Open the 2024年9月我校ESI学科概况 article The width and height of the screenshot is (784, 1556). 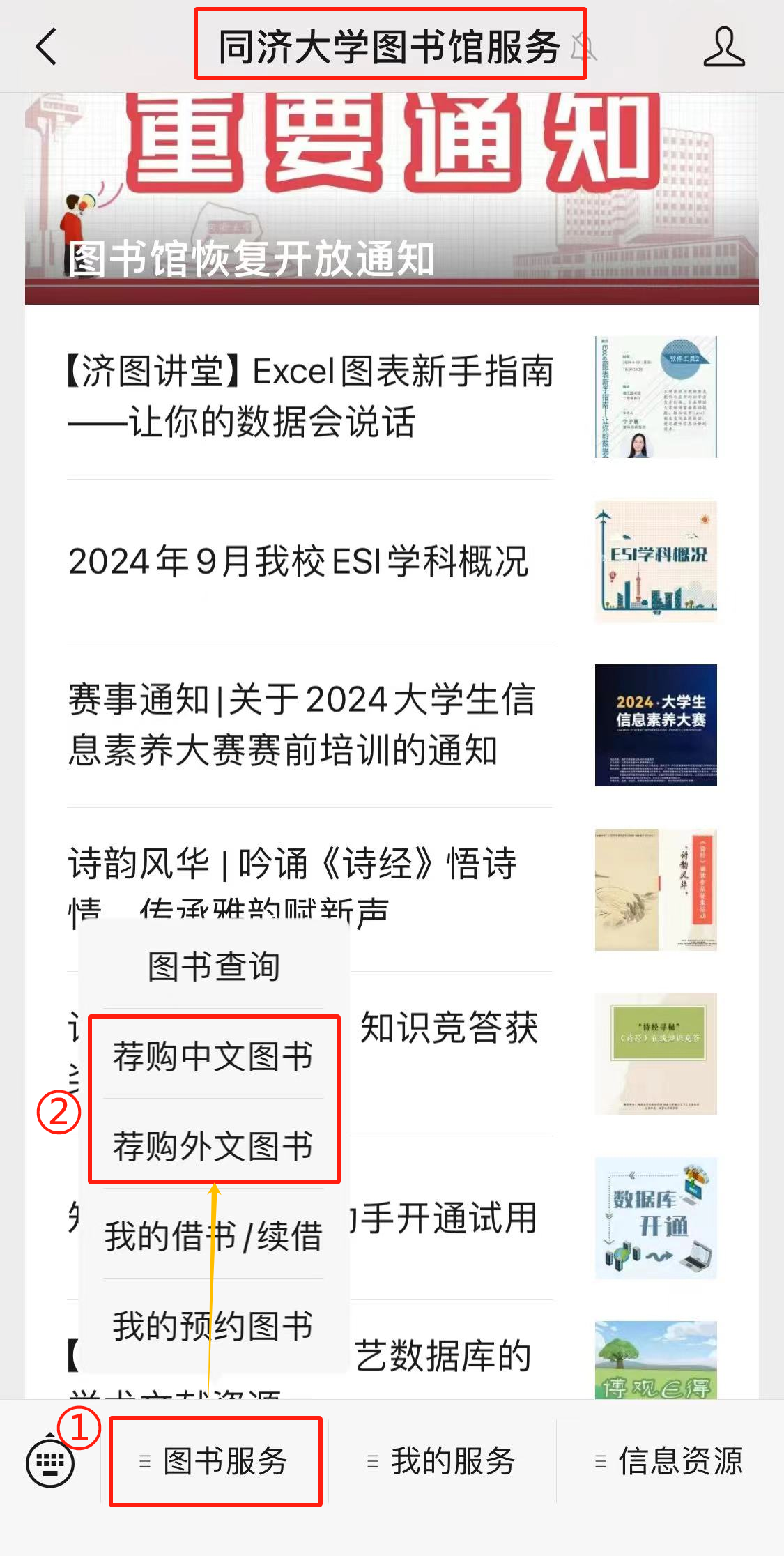(x=298, y=561)
